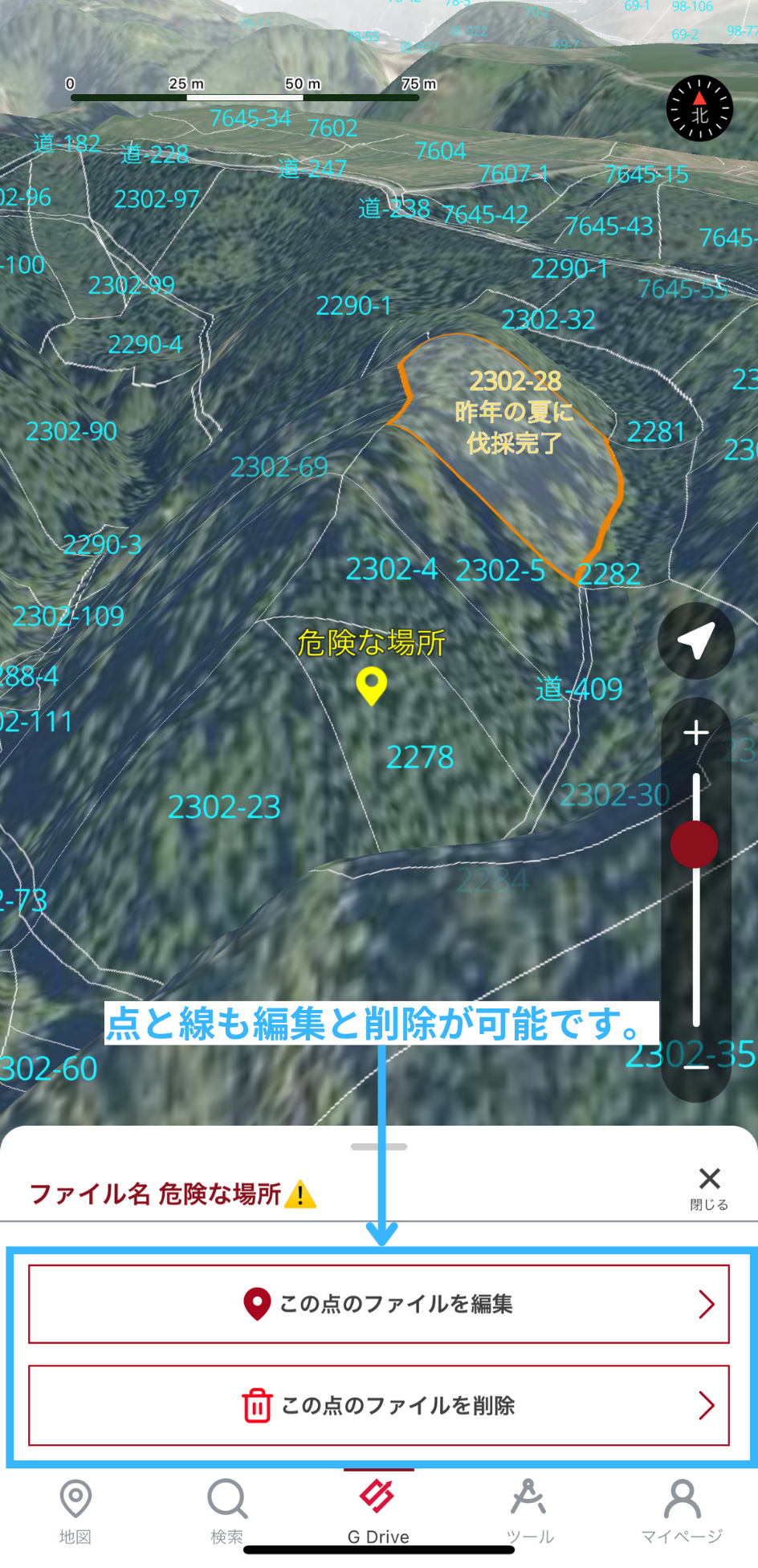758x1568 pixels.
Task: Zoom in with the plus button
Action: coord(696,732)
